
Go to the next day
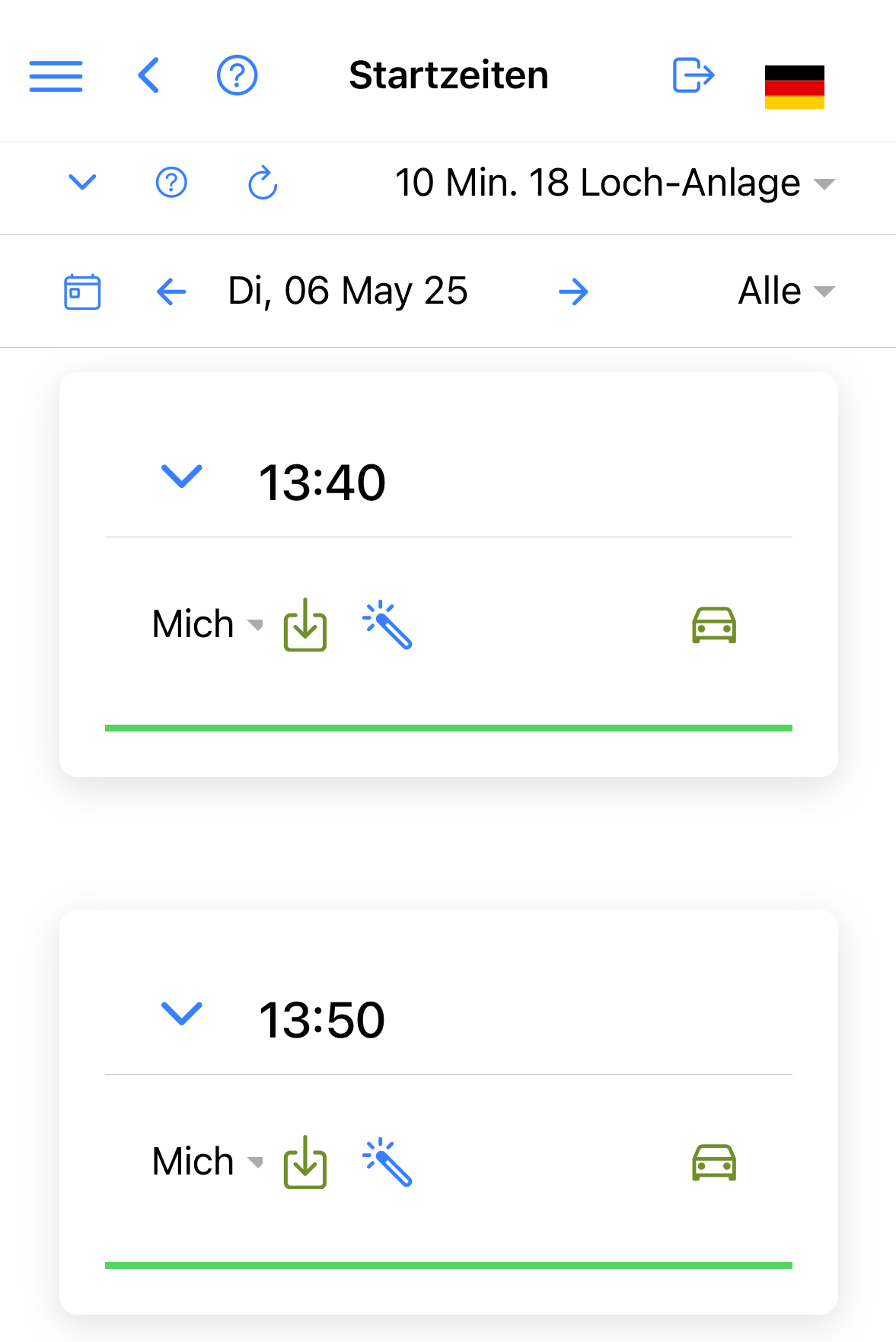click(x=573, y=292)
